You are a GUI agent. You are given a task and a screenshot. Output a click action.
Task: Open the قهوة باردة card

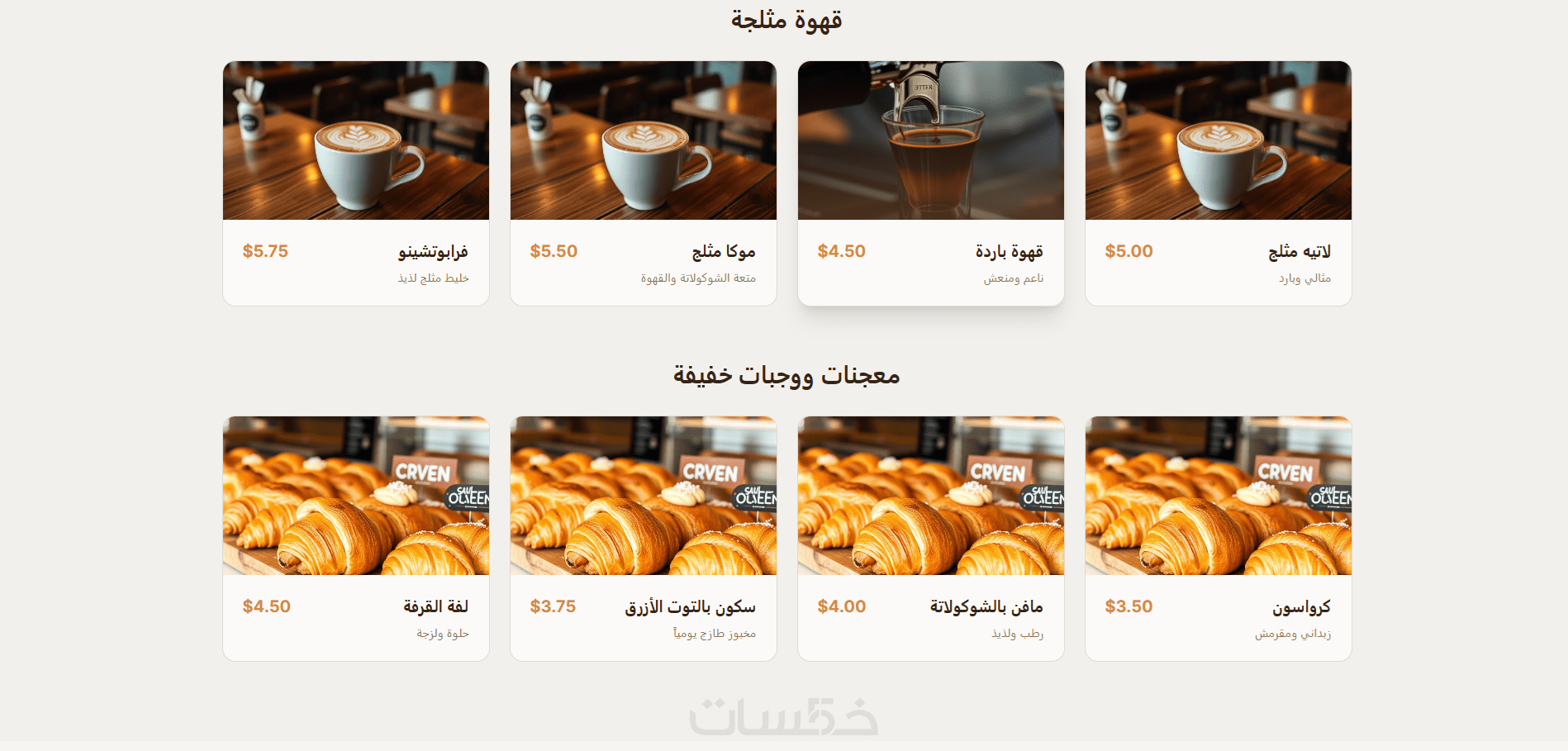(930, 183)
